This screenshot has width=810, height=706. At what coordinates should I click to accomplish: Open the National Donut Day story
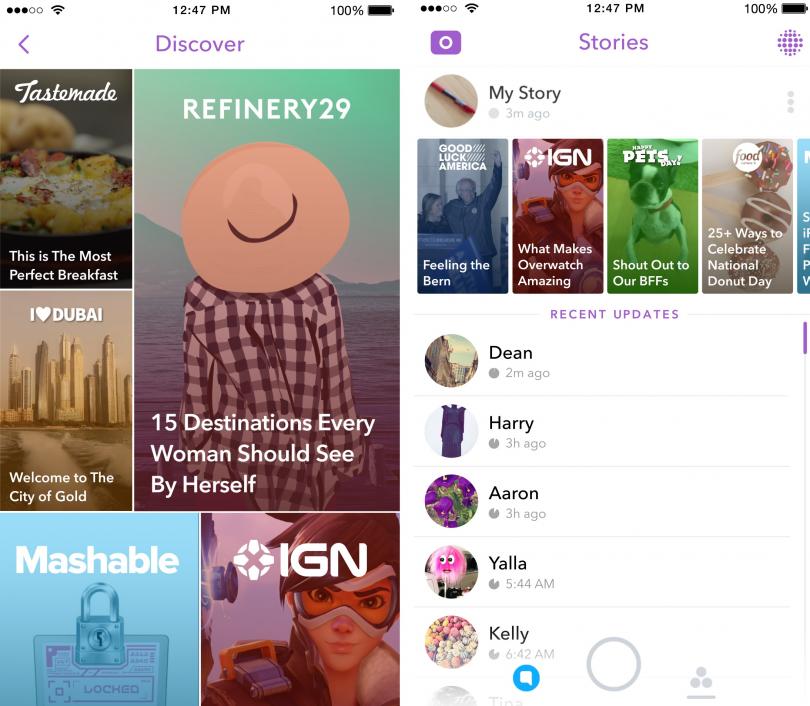pos(747,216)
